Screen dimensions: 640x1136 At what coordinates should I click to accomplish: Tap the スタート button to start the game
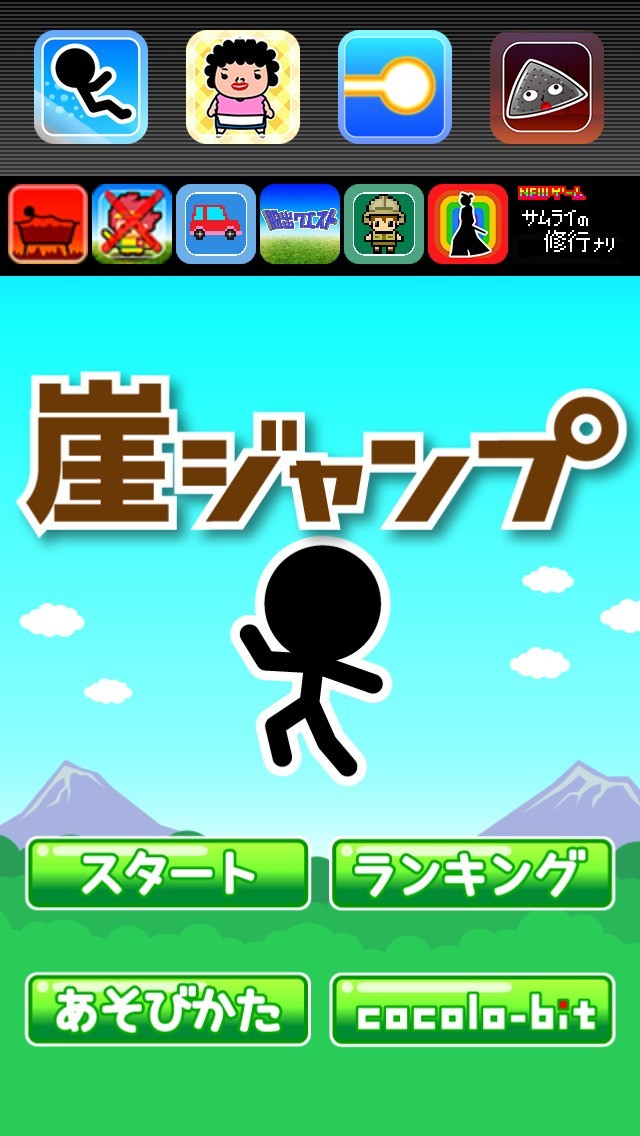(168, 874)
